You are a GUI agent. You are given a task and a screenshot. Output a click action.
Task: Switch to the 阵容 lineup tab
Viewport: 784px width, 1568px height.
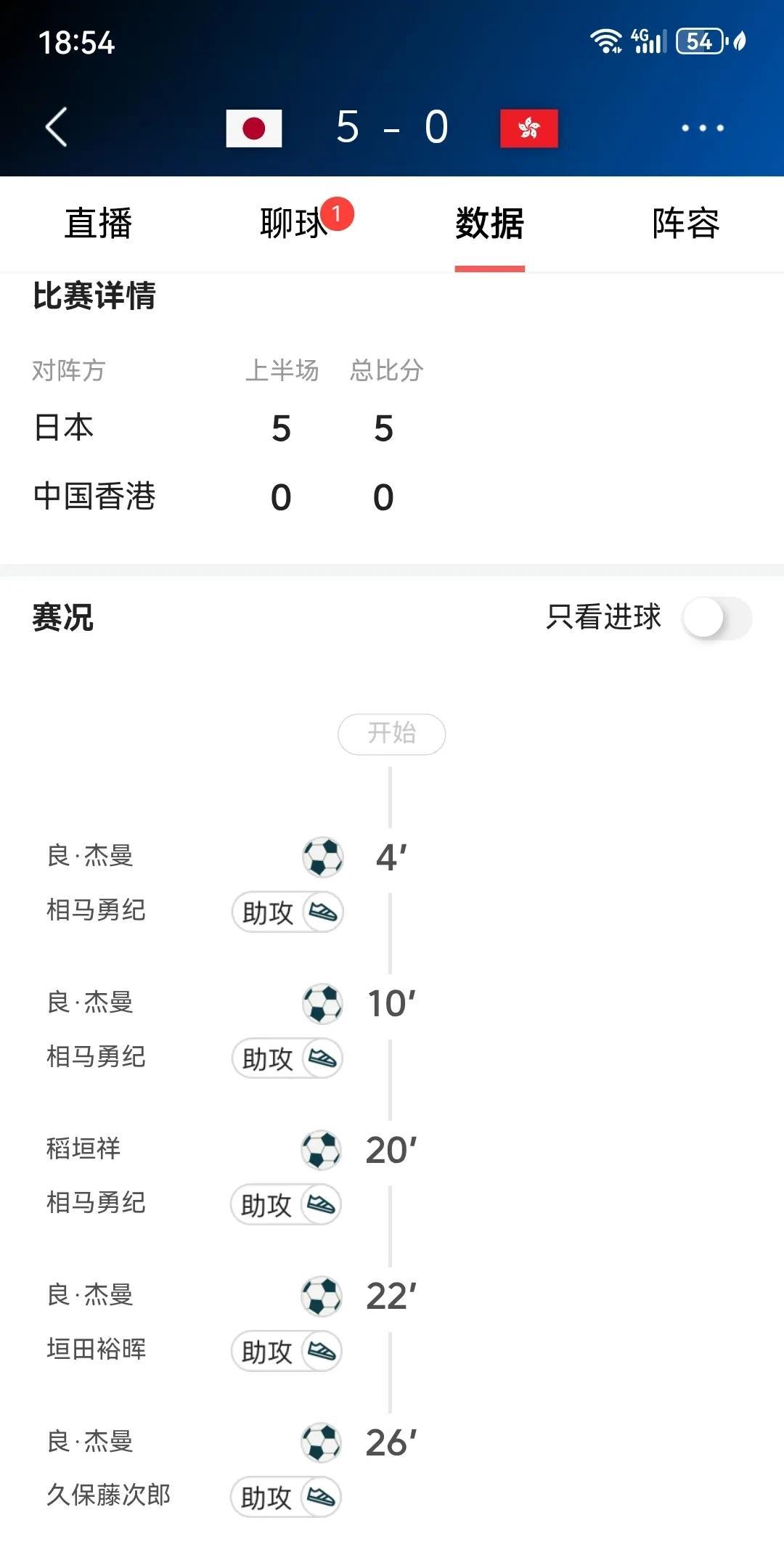pos(685,223)
